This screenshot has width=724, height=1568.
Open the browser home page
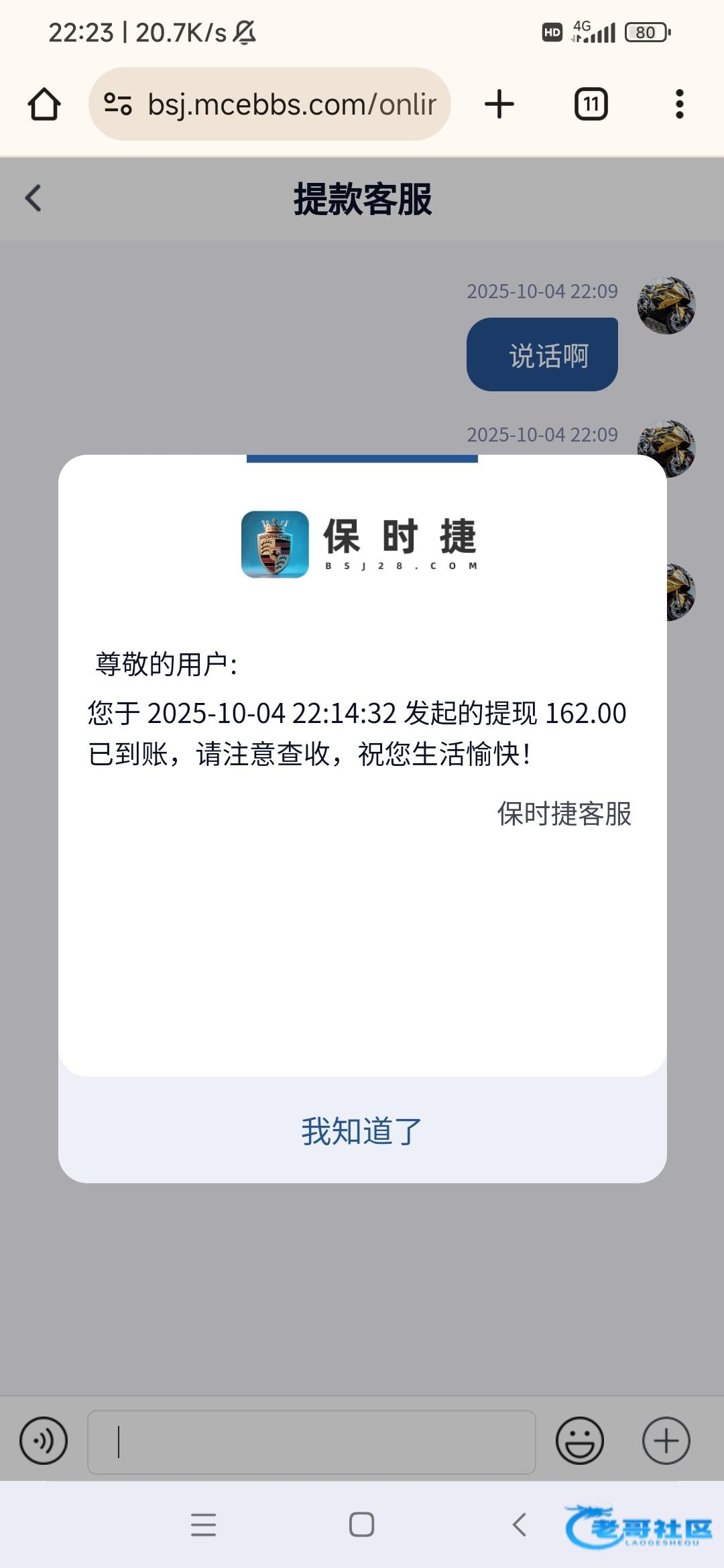pos(44,105)
